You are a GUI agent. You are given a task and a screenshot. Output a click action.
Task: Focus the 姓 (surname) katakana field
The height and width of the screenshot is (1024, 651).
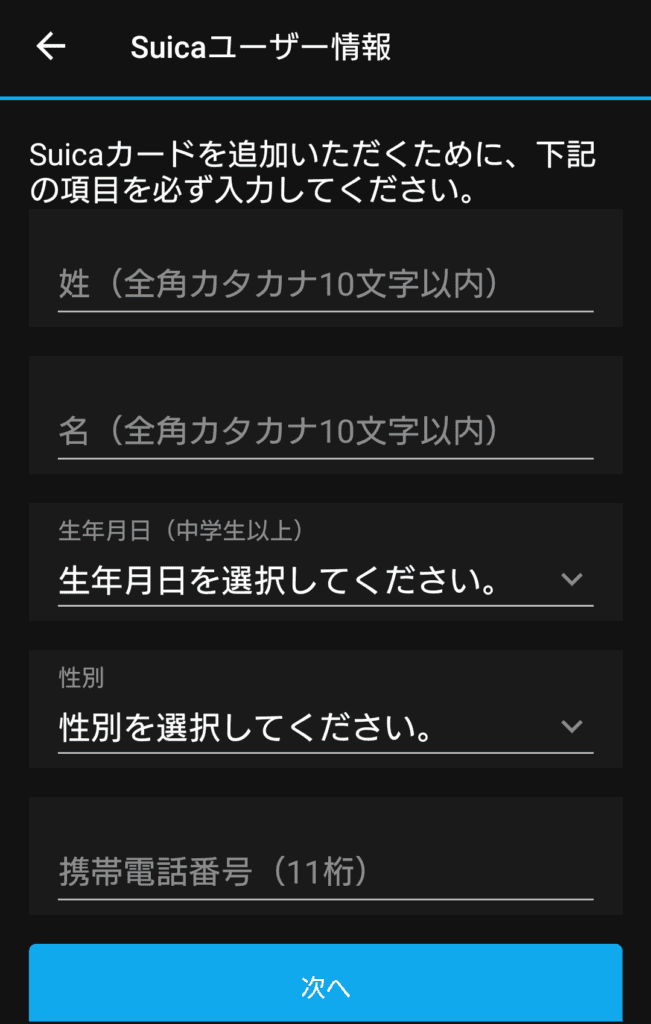tap(325, 285)
